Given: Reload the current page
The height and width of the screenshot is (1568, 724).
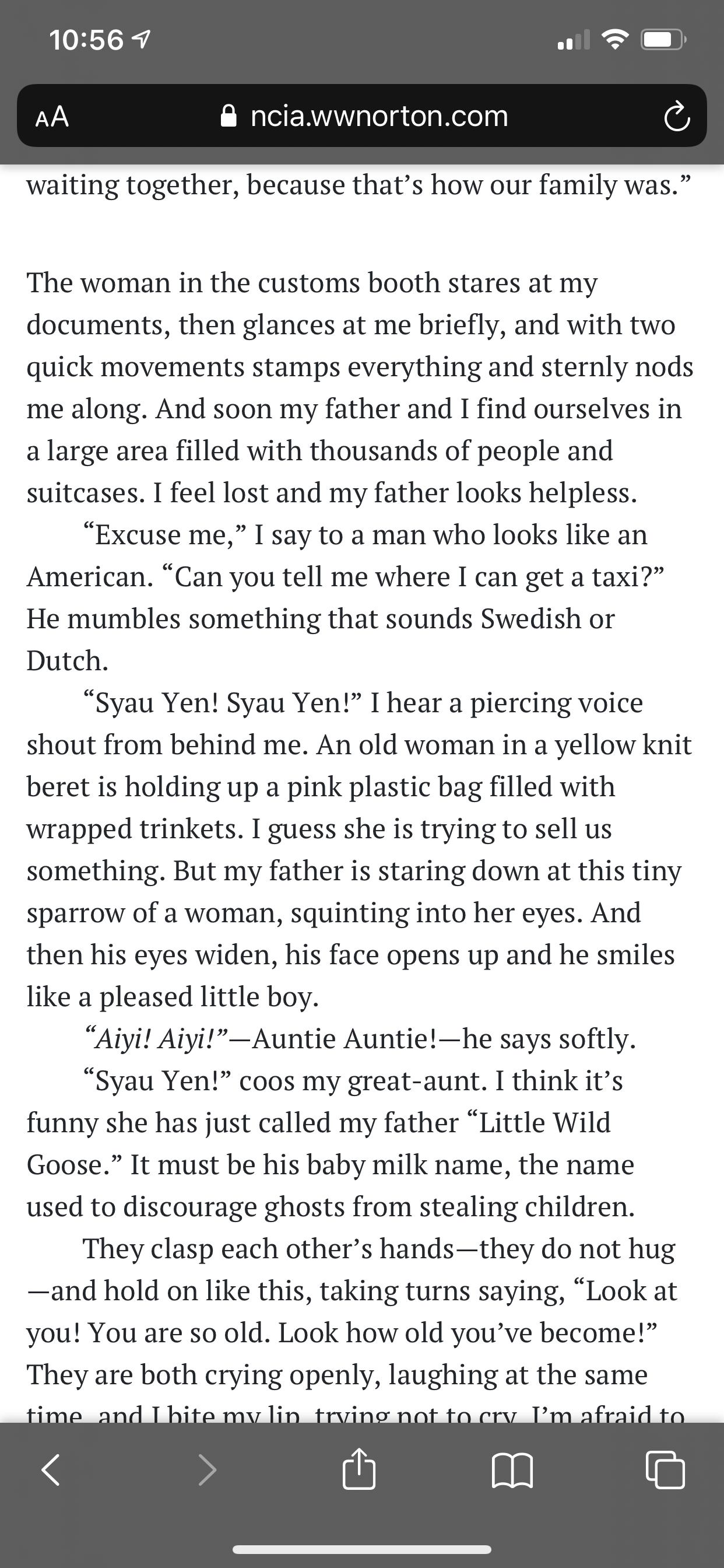Looking at the screenshot, I should click(x=677, y=117).
